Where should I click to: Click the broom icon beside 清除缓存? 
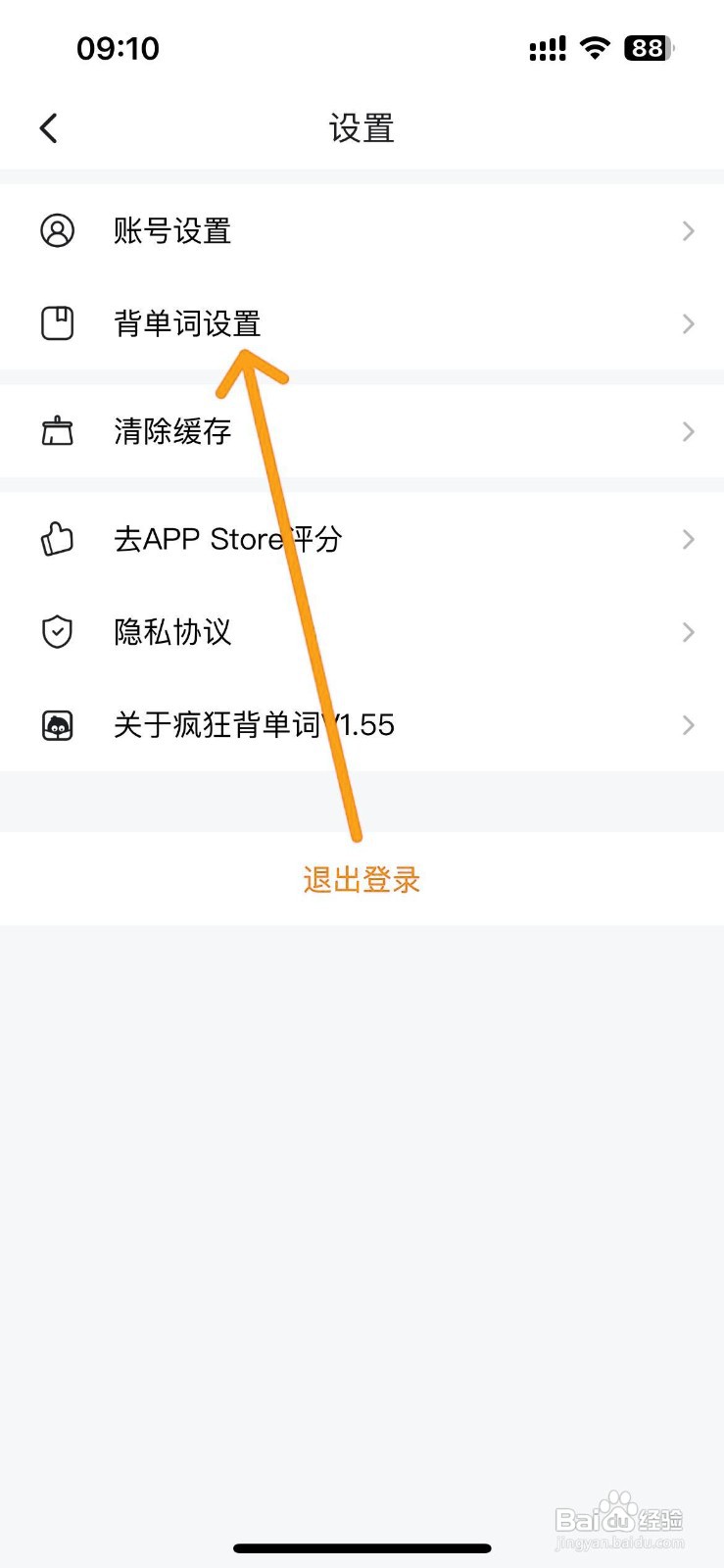point(58,431)
